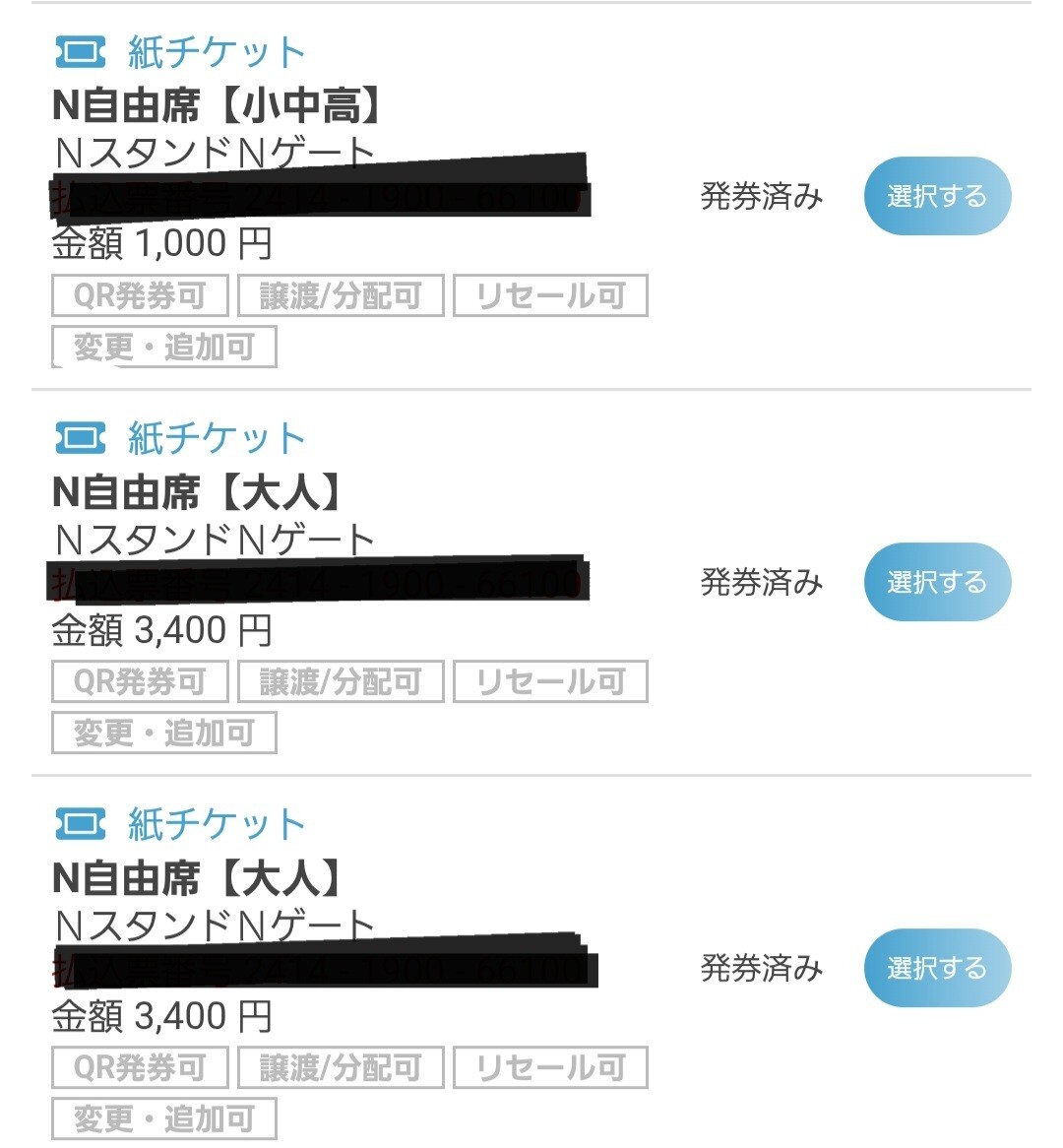The width and height of the screenshot is (1063, 1148).
Task: Click the 紙チケット label on the third ticket
Action: [213, 825]
